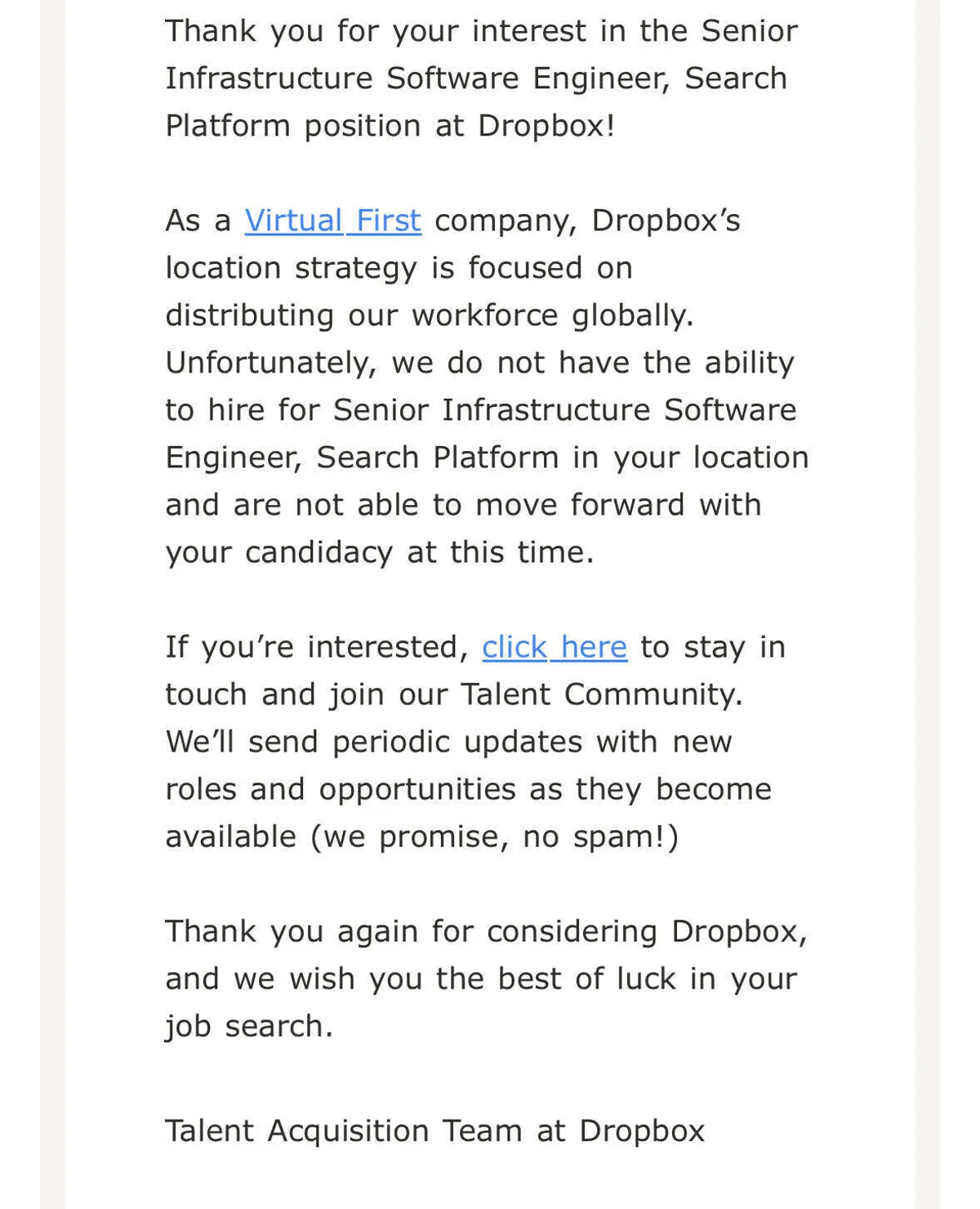Follow the click here Talent Community link
The width and height of the screenshot is (980, 1209).
click(x=554, y=647)
